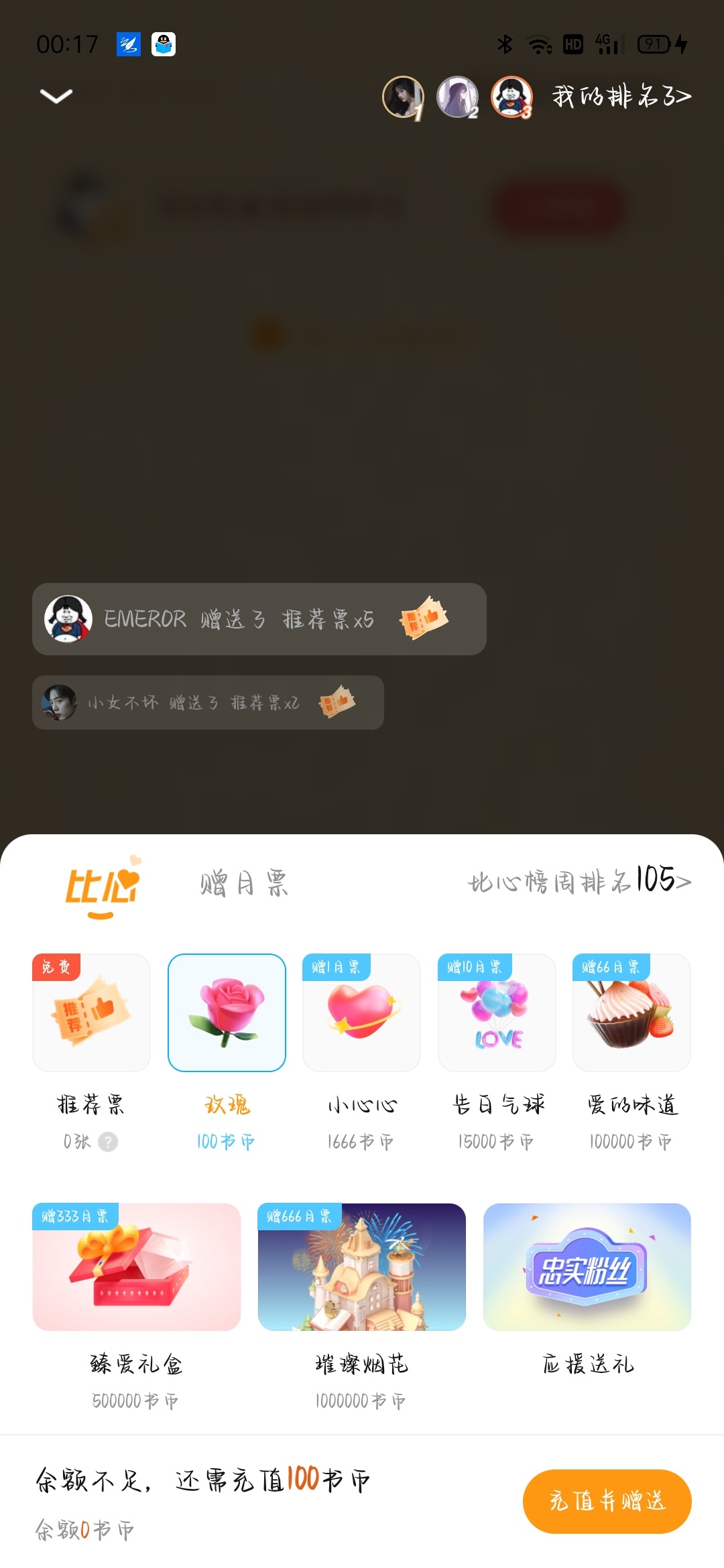The height and width of the screenshot is (1568, 724).
Task: Open the 应援送礼 fan card
Action: coord(587,1267)
